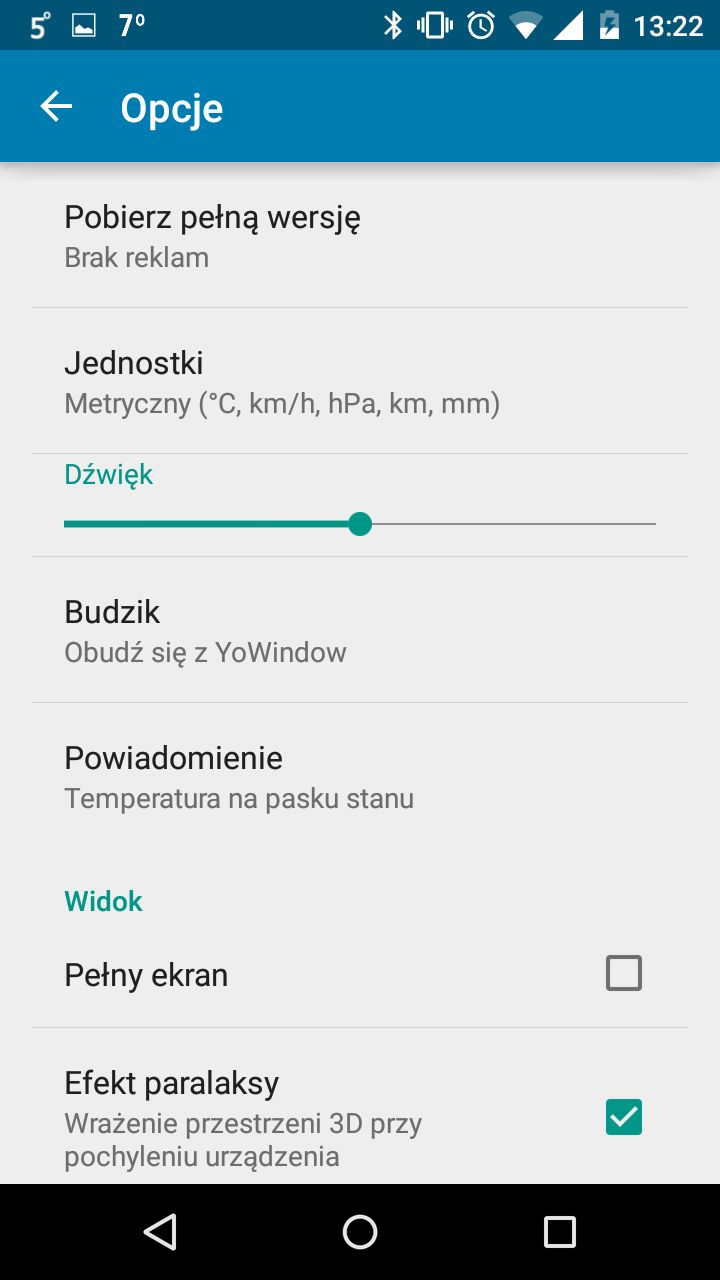Tap the Dźwięk volume slider
This screenshot has height=1280, width=720.
(360, 524)
